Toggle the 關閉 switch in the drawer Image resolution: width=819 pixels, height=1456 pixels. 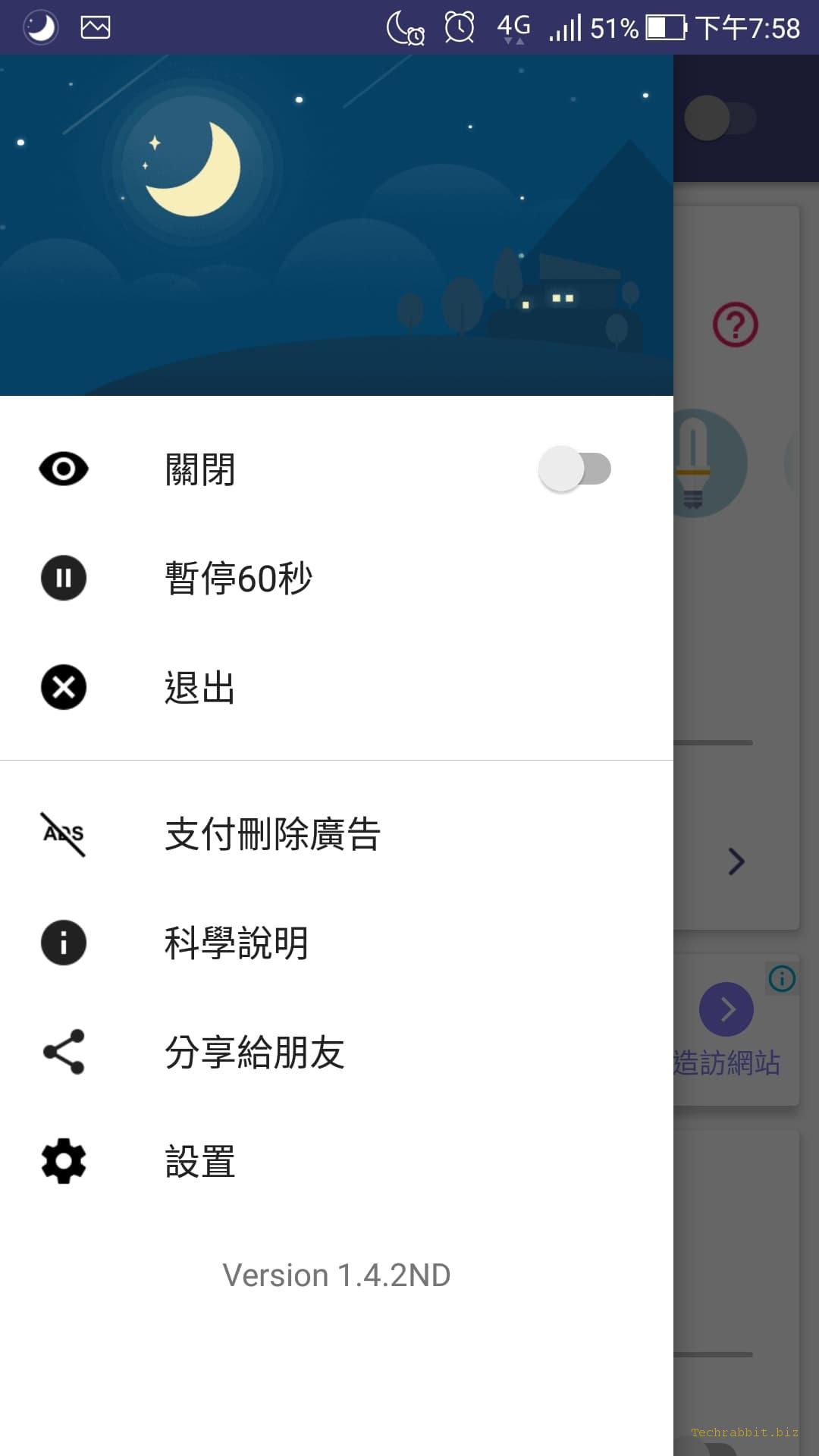pos(575,469)
